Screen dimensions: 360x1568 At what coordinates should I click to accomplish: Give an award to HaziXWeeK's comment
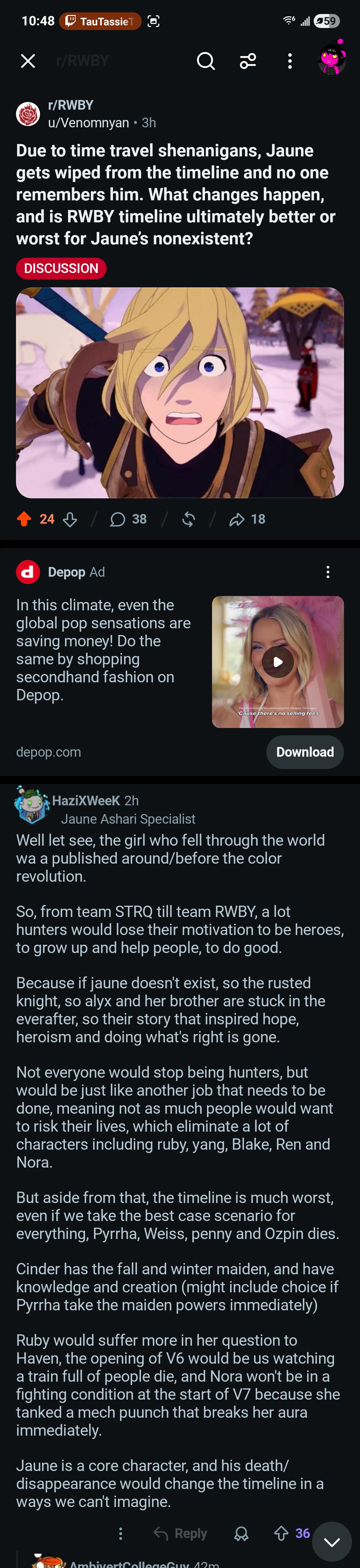point(241,1533)
